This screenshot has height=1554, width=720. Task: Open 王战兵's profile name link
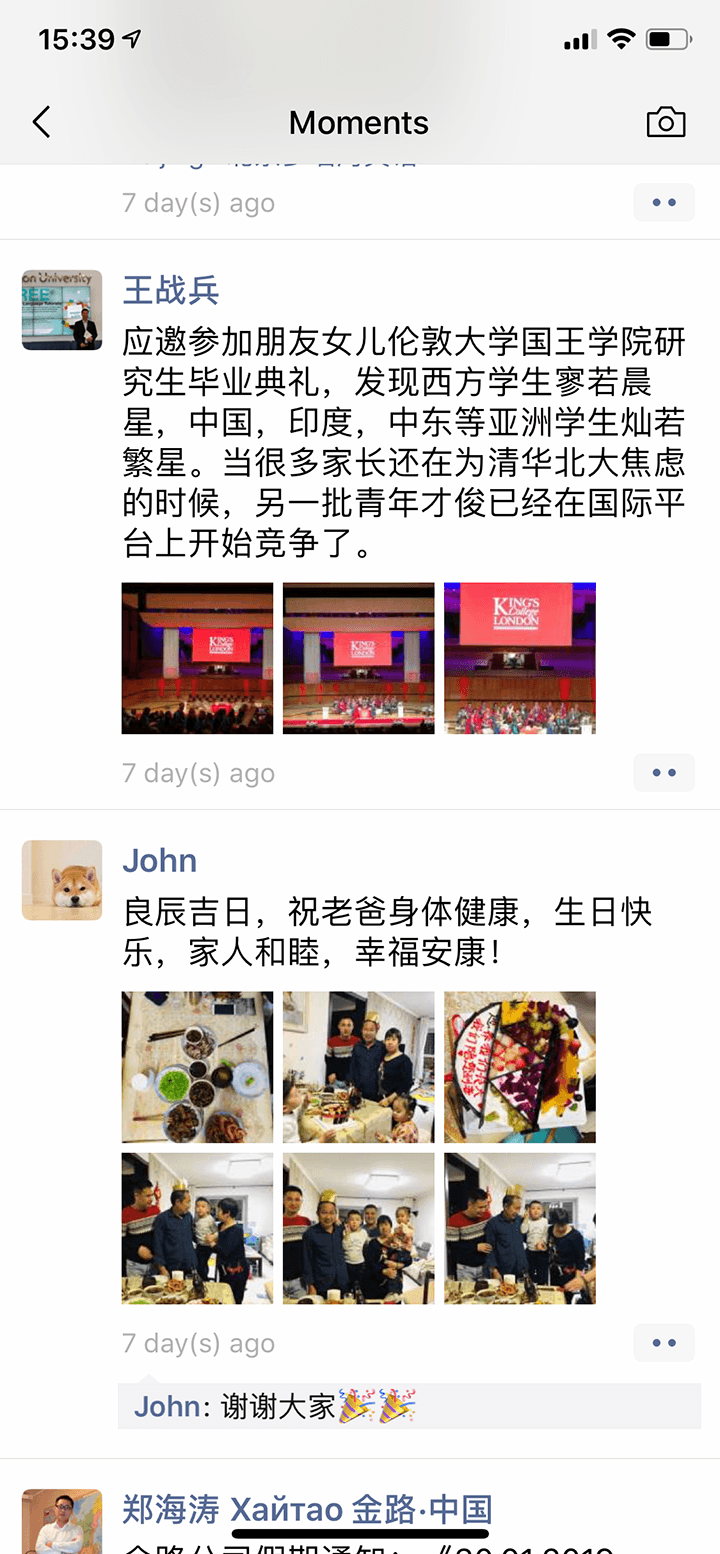(x=170, y=290)
